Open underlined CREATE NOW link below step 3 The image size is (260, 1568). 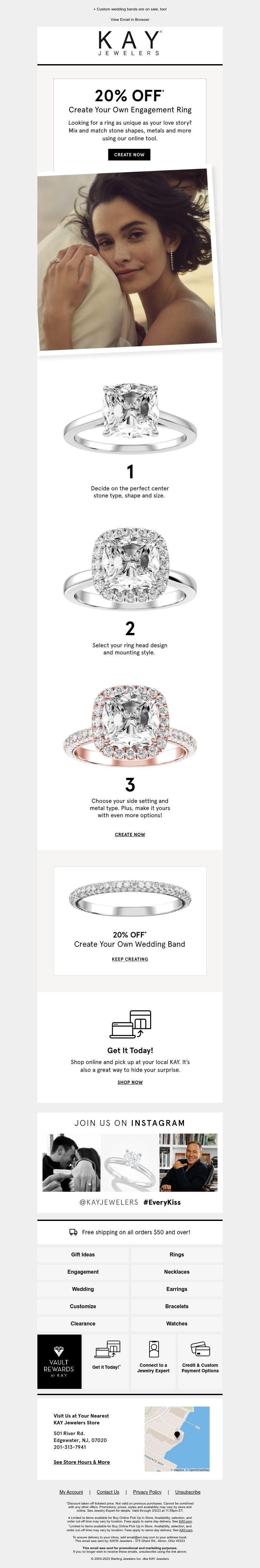130,834
